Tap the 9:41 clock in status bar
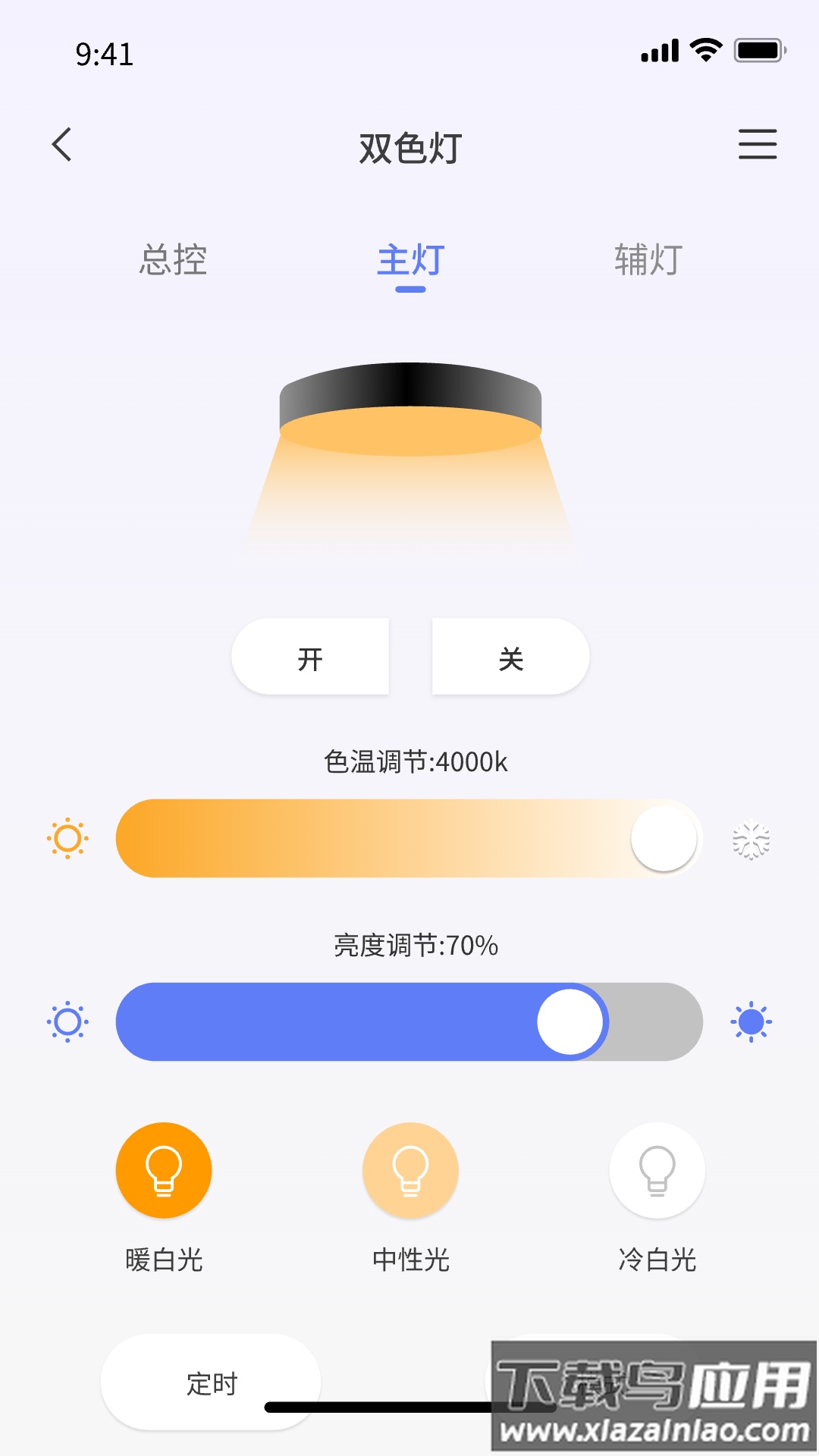The width and height of the screenshot is (819, 1456). click(103, 53)
